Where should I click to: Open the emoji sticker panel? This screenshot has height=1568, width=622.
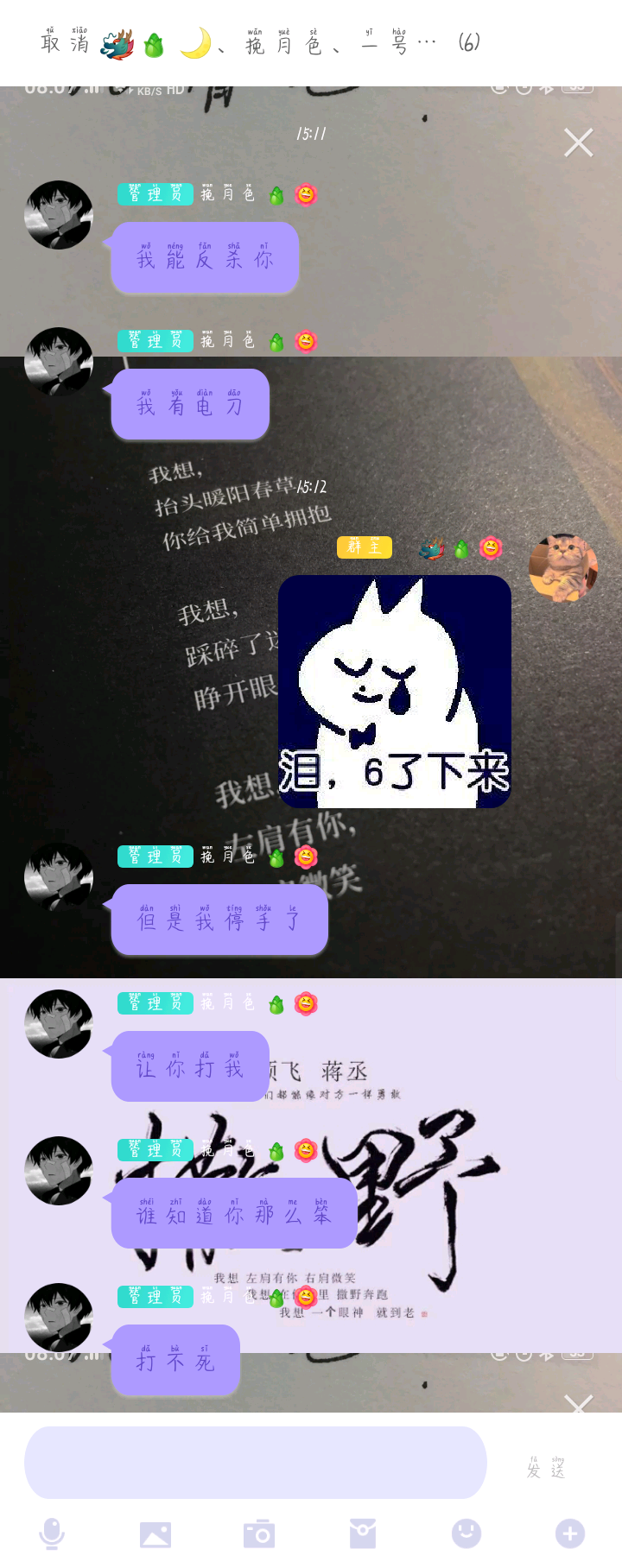pos(466,1533)
